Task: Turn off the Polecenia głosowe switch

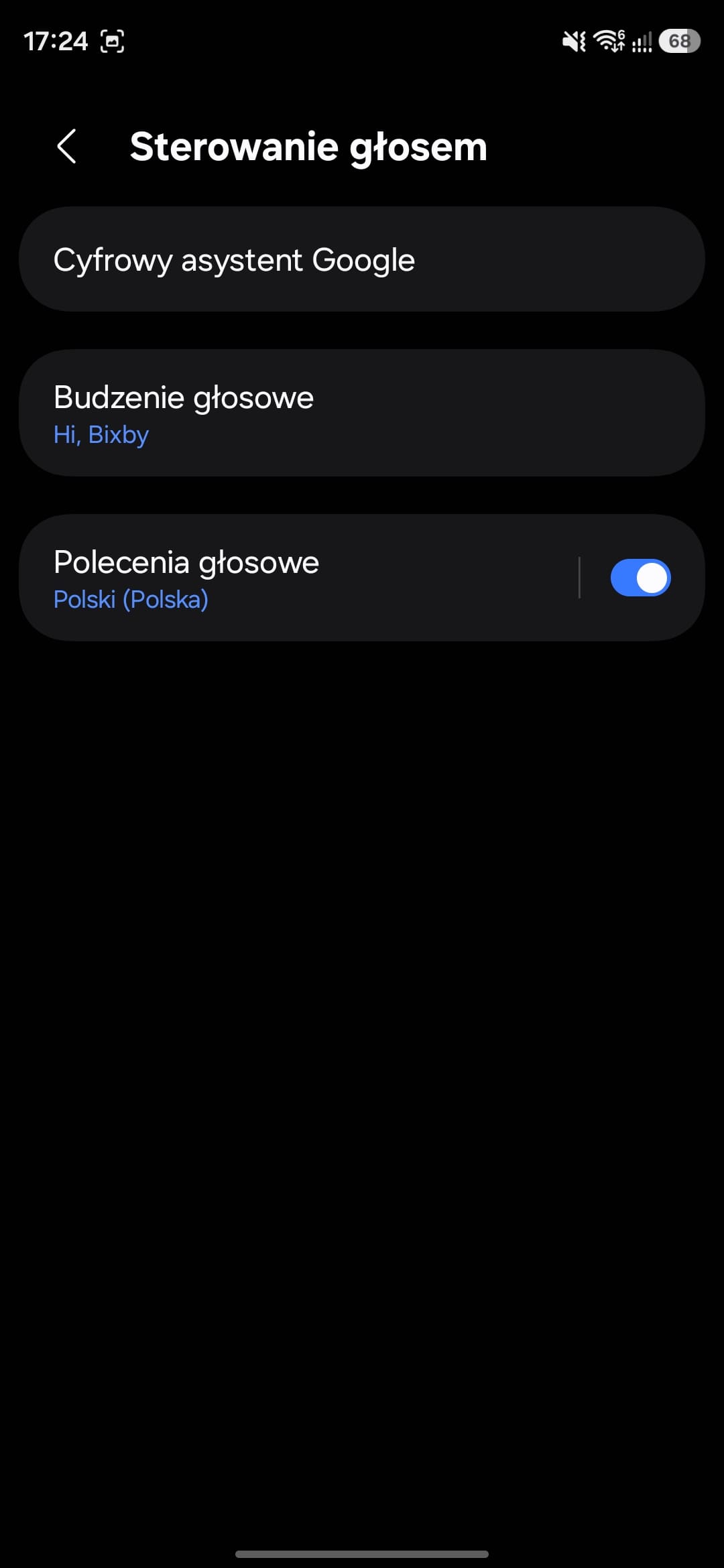Action: [640, 578]
